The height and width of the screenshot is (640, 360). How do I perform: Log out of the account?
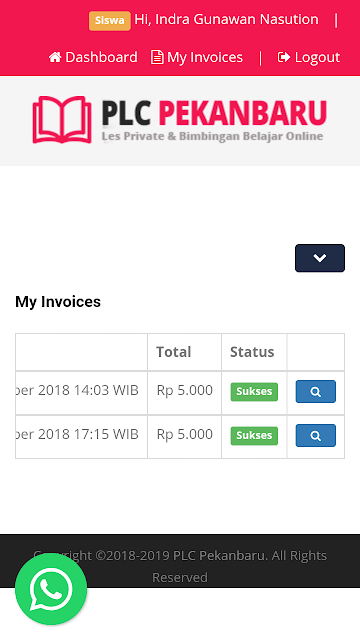309,57
